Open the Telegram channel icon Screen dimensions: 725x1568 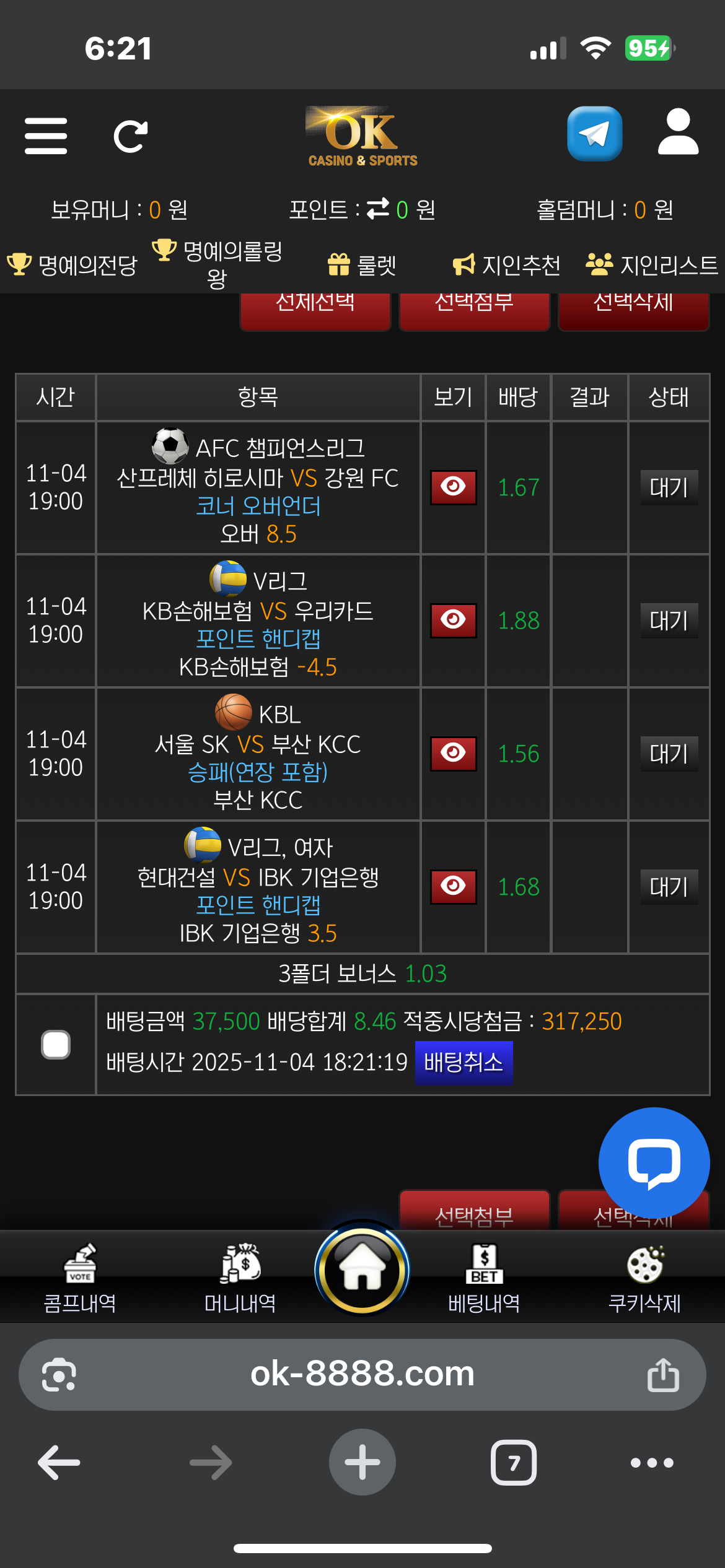click(594, 134)
